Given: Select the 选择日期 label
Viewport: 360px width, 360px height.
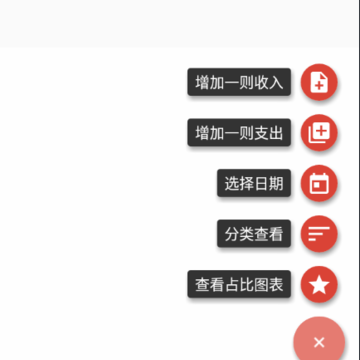Looking at the screenshot, I should point(254,183).
